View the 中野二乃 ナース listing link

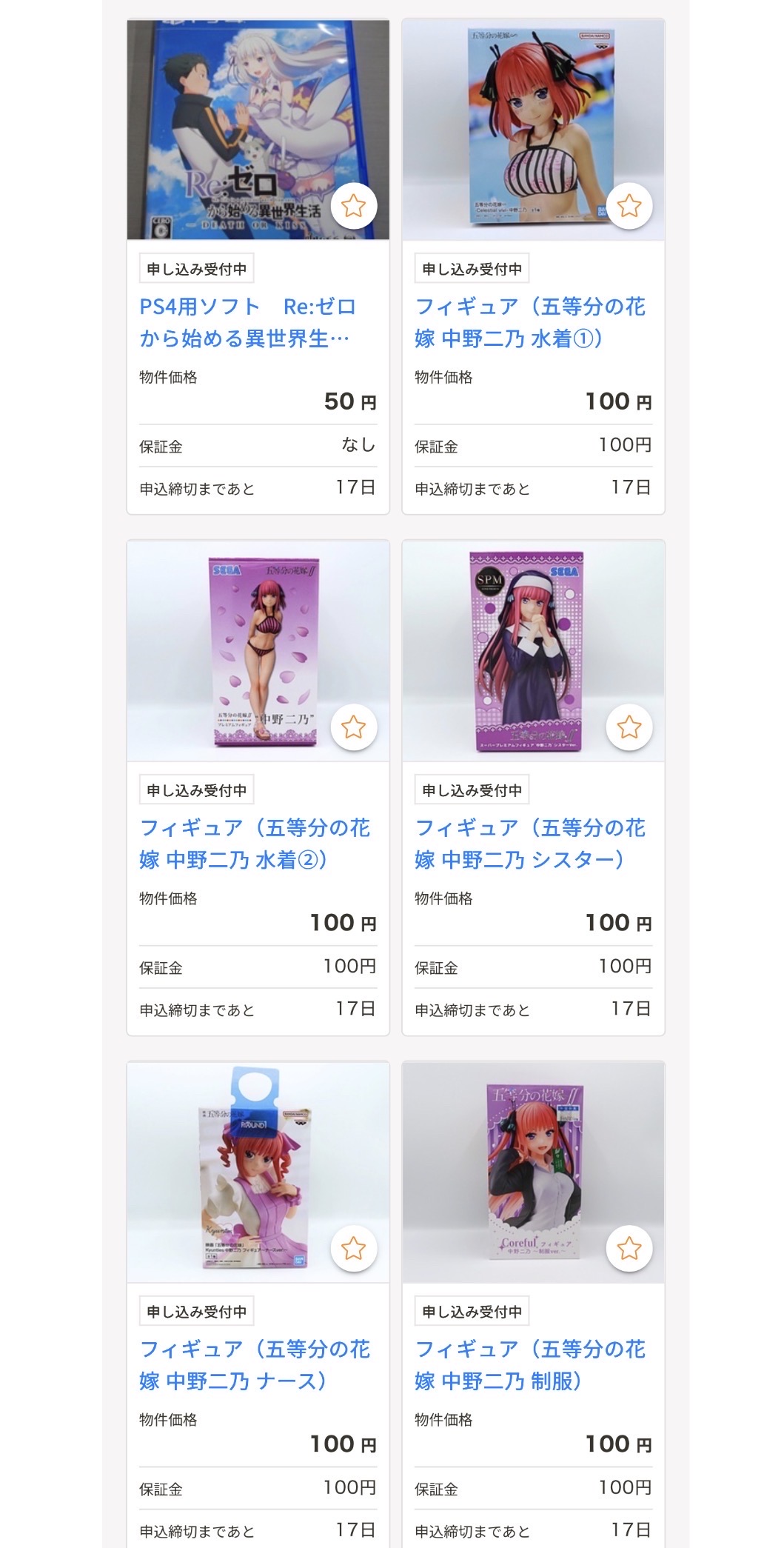(254, 1365)
